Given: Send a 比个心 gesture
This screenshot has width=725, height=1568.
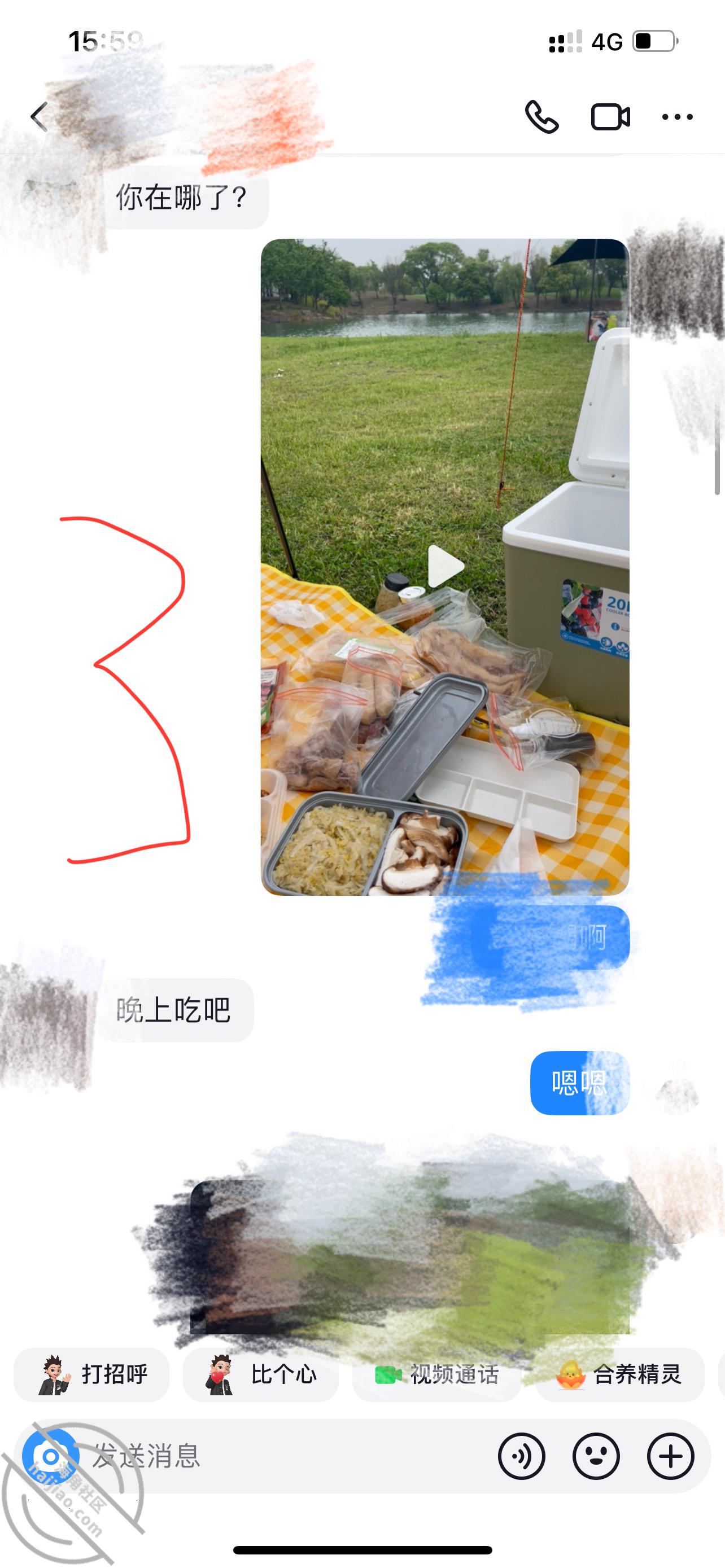Looking at the screenshot, I should (x=260, y=1374).
